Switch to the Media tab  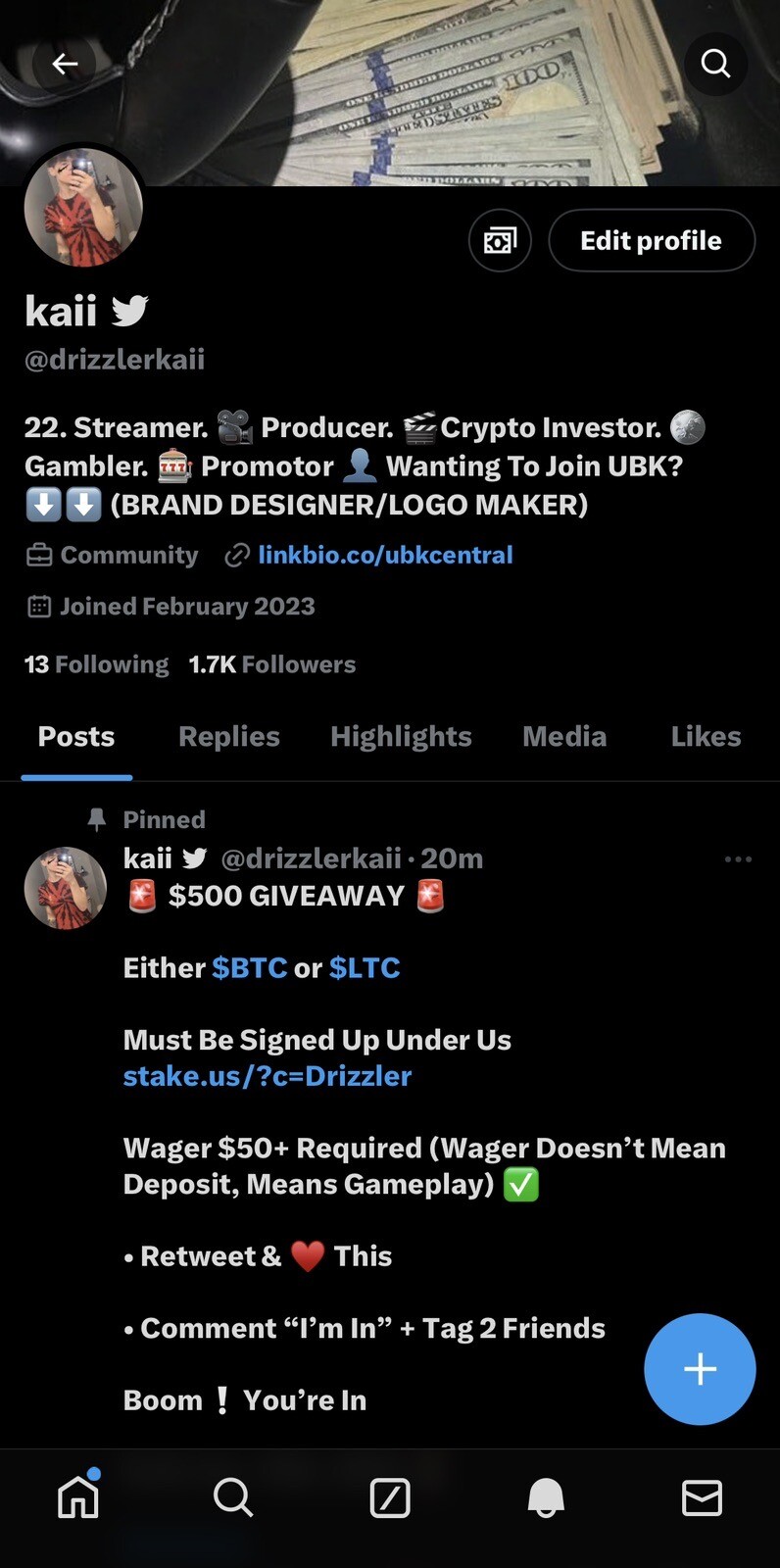click(564, 736)
